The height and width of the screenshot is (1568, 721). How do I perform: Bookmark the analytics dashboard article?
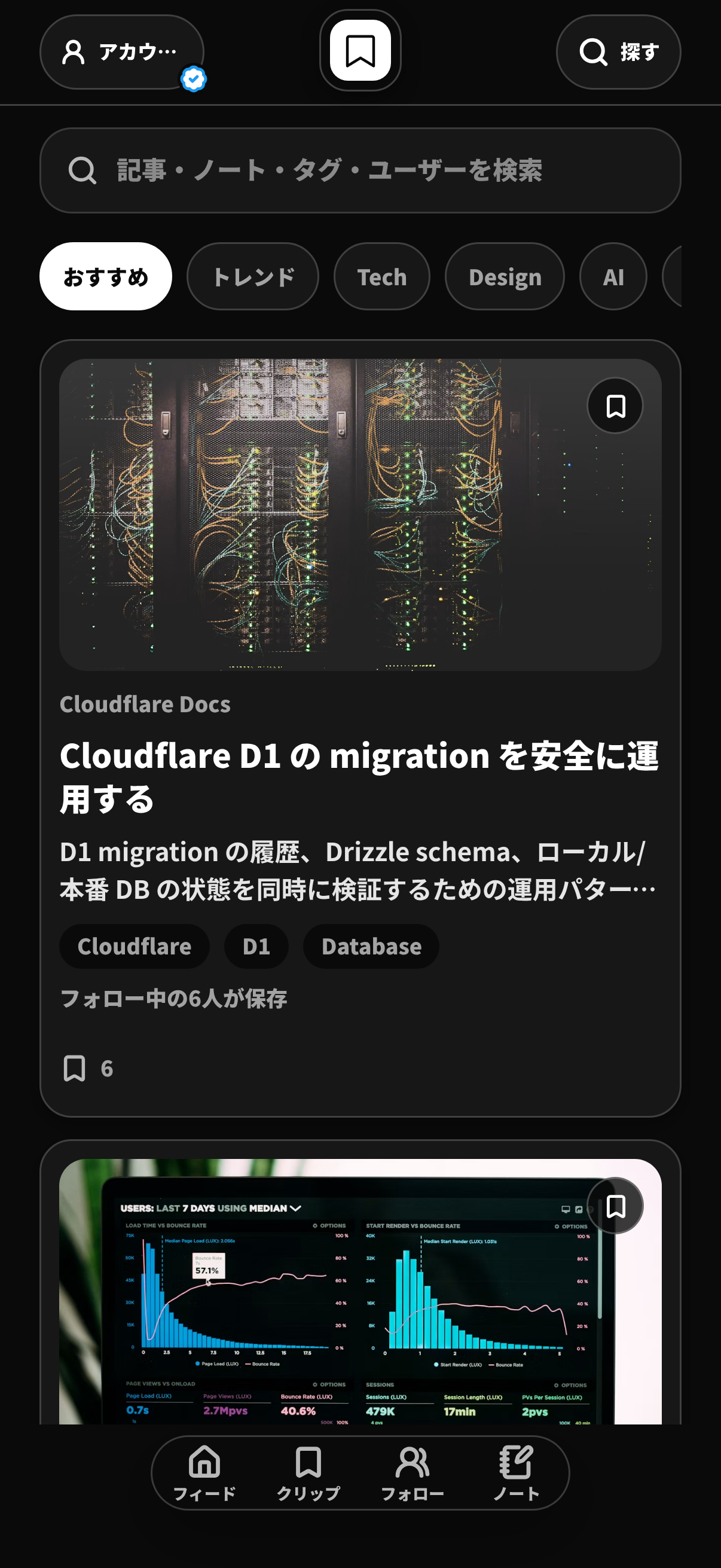(615, 1206)
